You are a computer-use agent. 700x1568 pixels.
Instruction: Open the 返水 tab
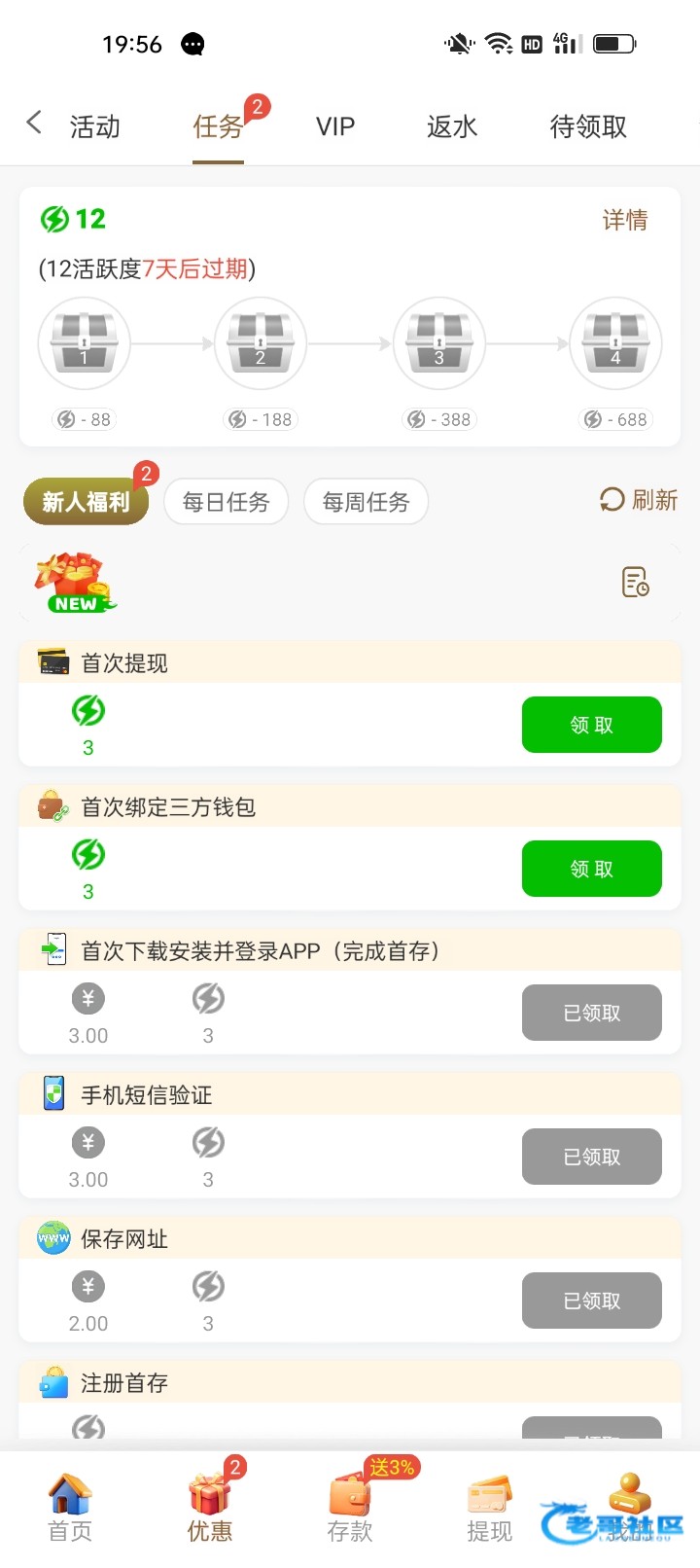[452, 126]
